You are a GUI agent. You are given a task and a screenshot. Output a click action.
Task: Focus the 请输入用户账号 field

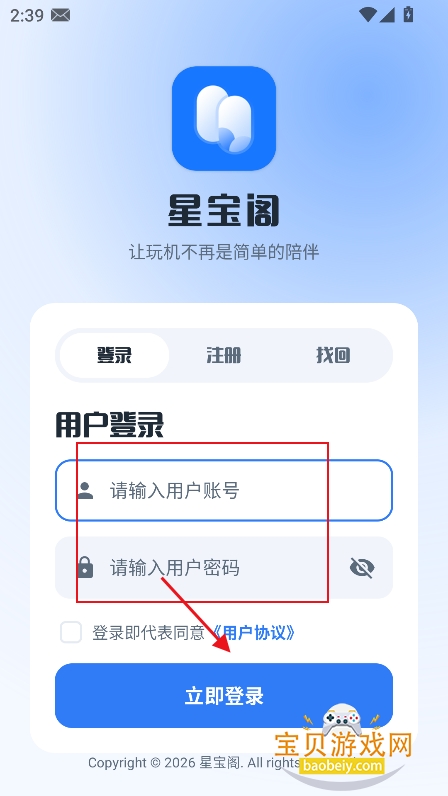point(224,490)
